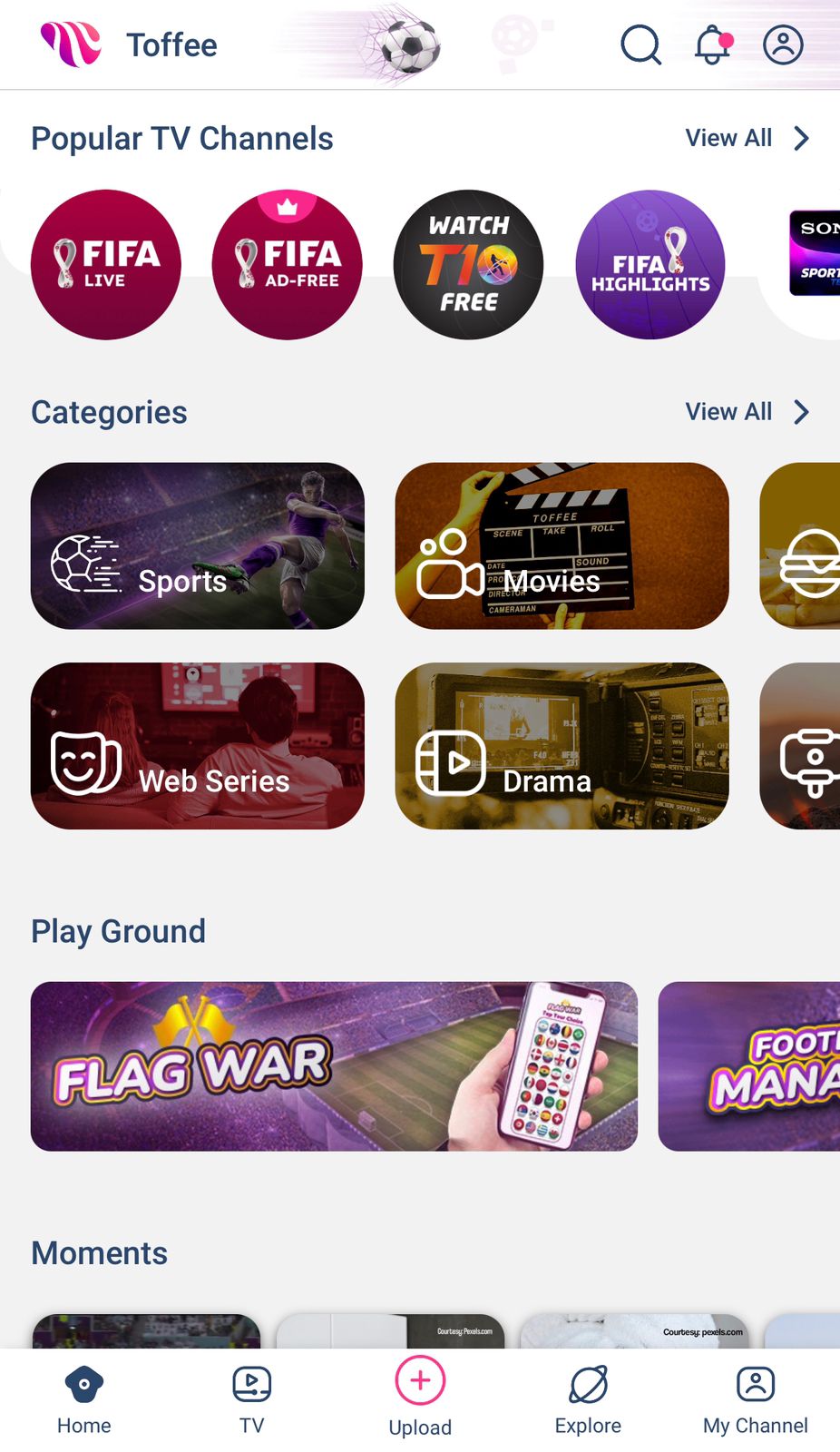Open the FIFA Ad-Free channel

click(288, 264)
